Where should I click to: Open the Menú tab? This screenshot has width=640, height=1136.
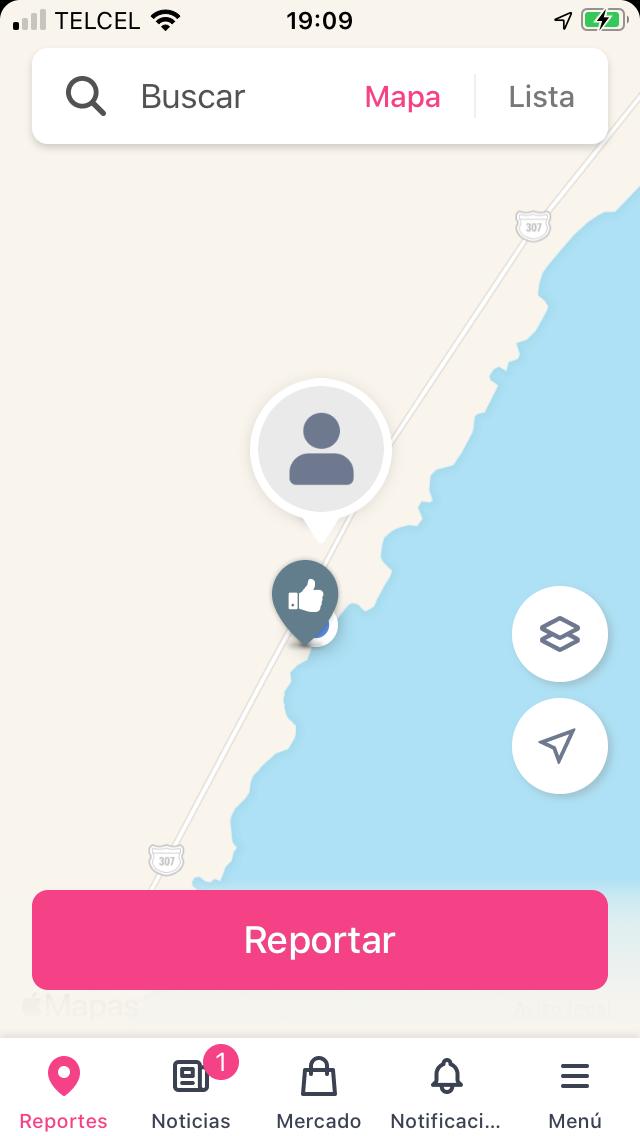click(x=574, y=1092)
